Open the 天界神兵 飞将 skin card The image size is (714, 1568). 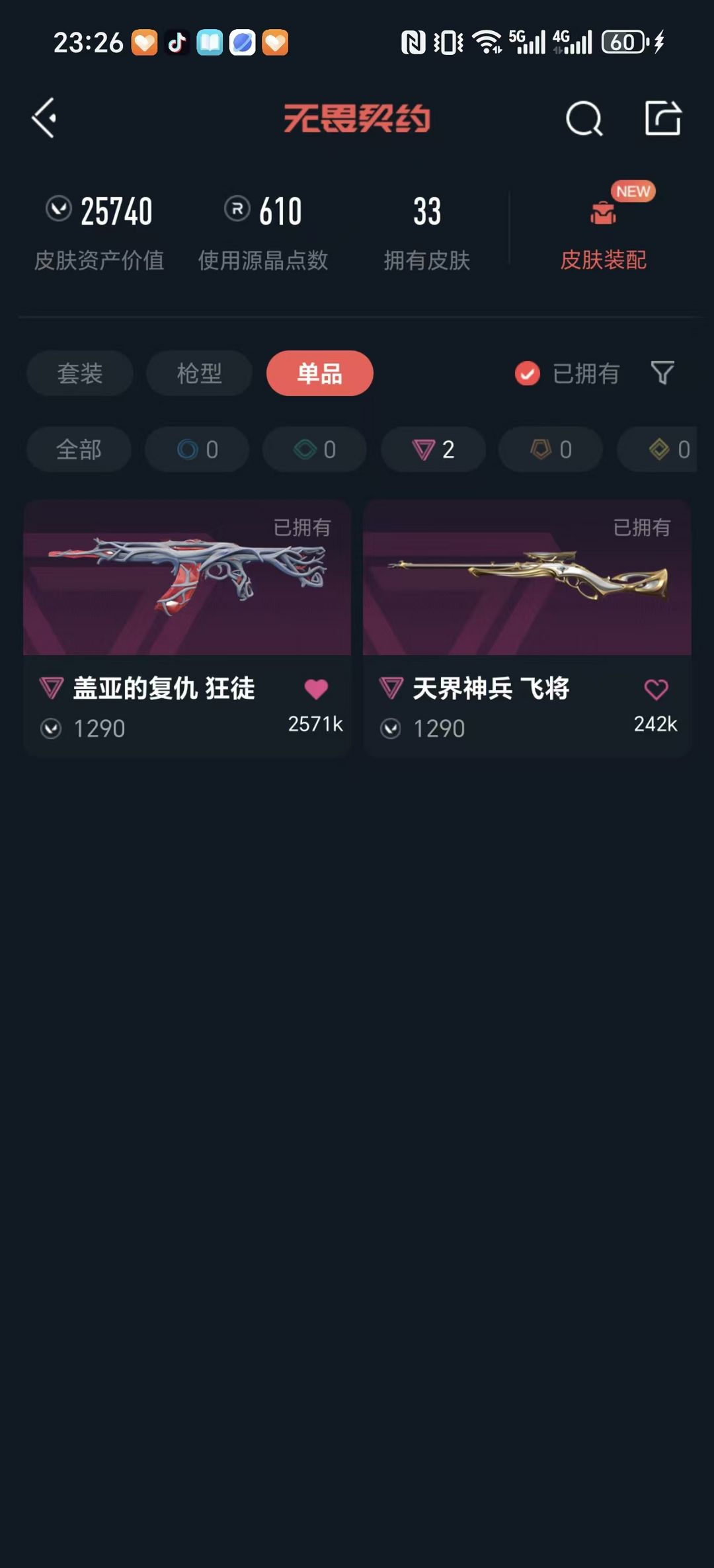point(527,628)
